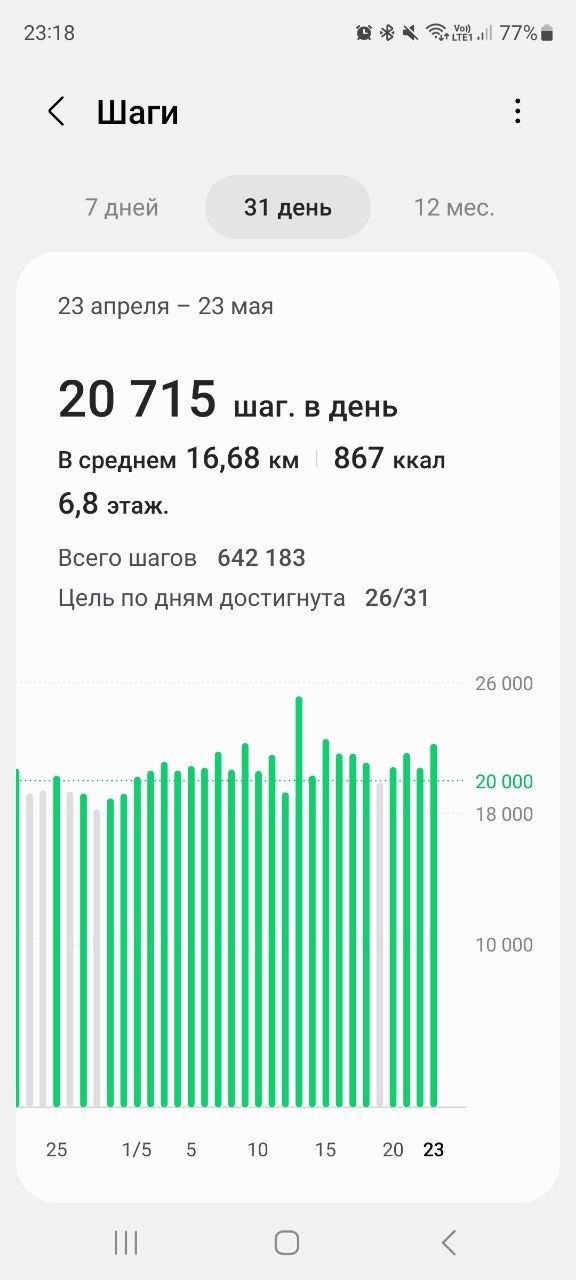The image size is (576, 1280).
Task: Open the three-dot overflow menu
Action: pos(517,111)
